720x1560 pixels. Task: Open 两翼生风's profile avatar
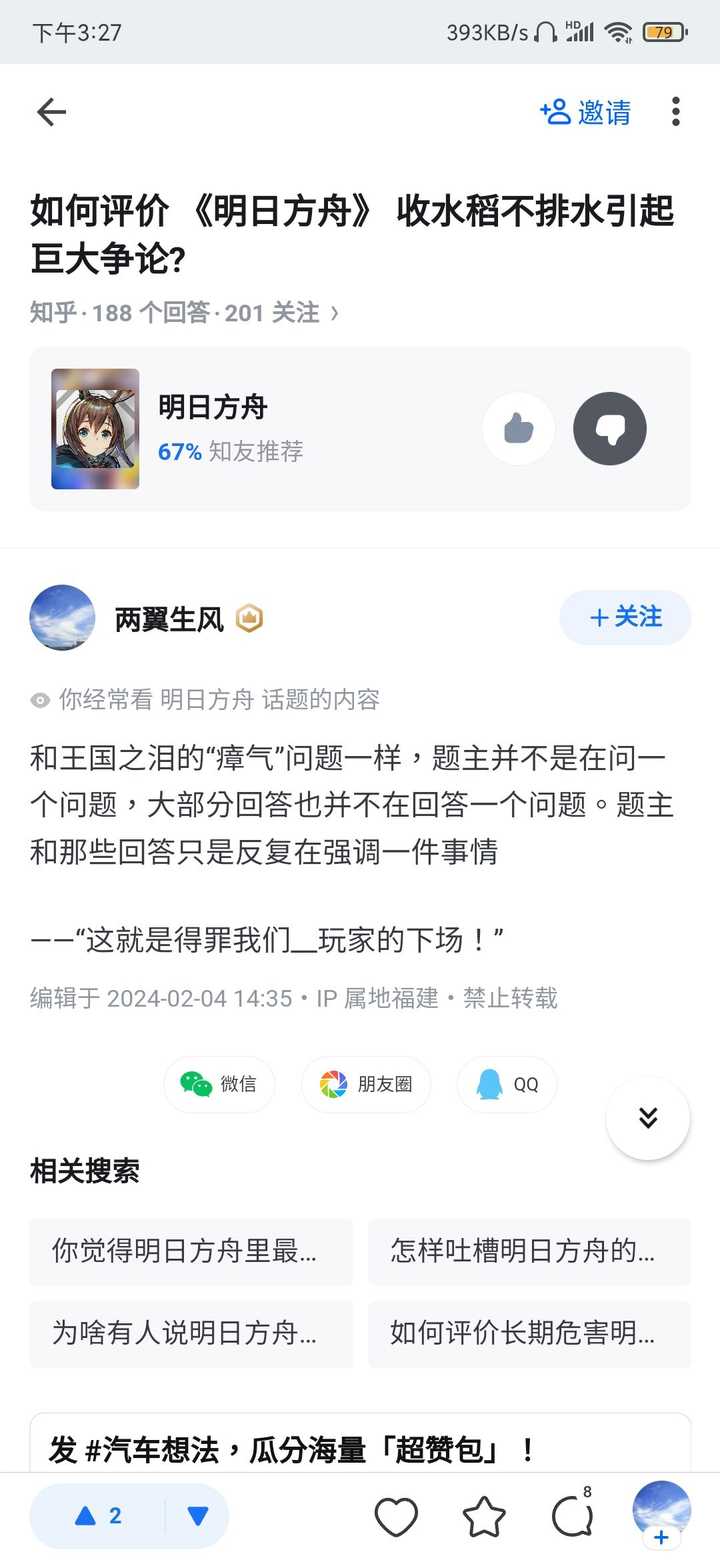63,618
